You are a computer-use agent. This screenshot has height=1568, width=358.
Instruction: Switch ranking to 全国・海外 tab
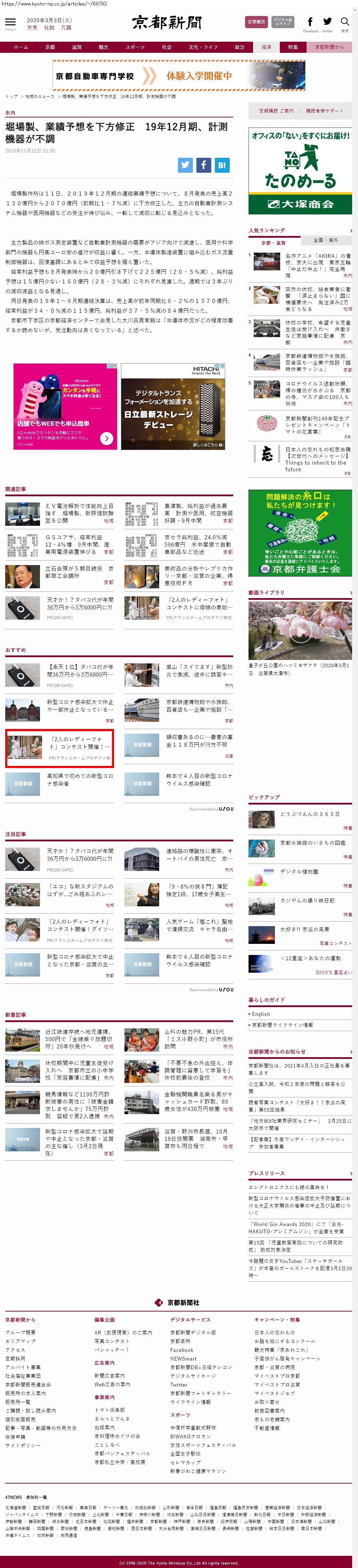click(325, 240)
